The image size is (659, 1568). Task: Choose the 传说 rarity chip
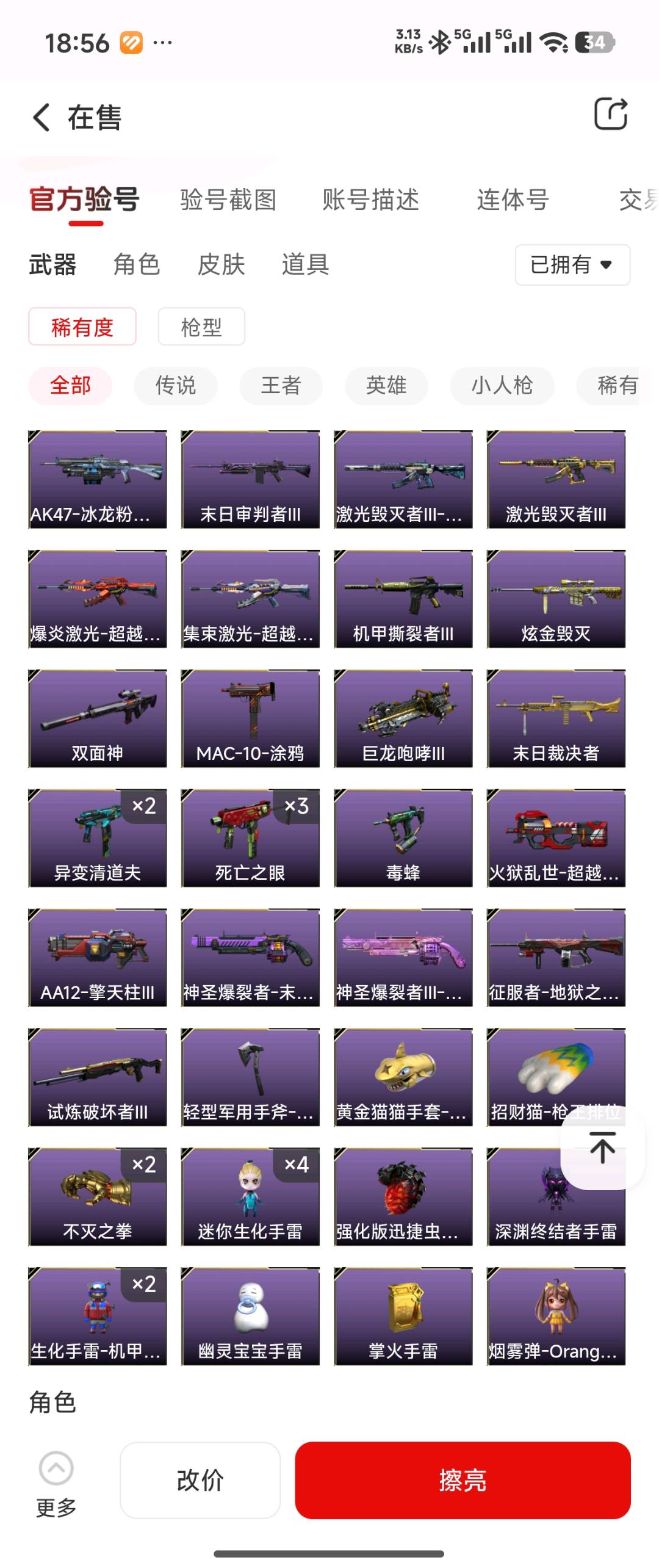pos(176,386)
